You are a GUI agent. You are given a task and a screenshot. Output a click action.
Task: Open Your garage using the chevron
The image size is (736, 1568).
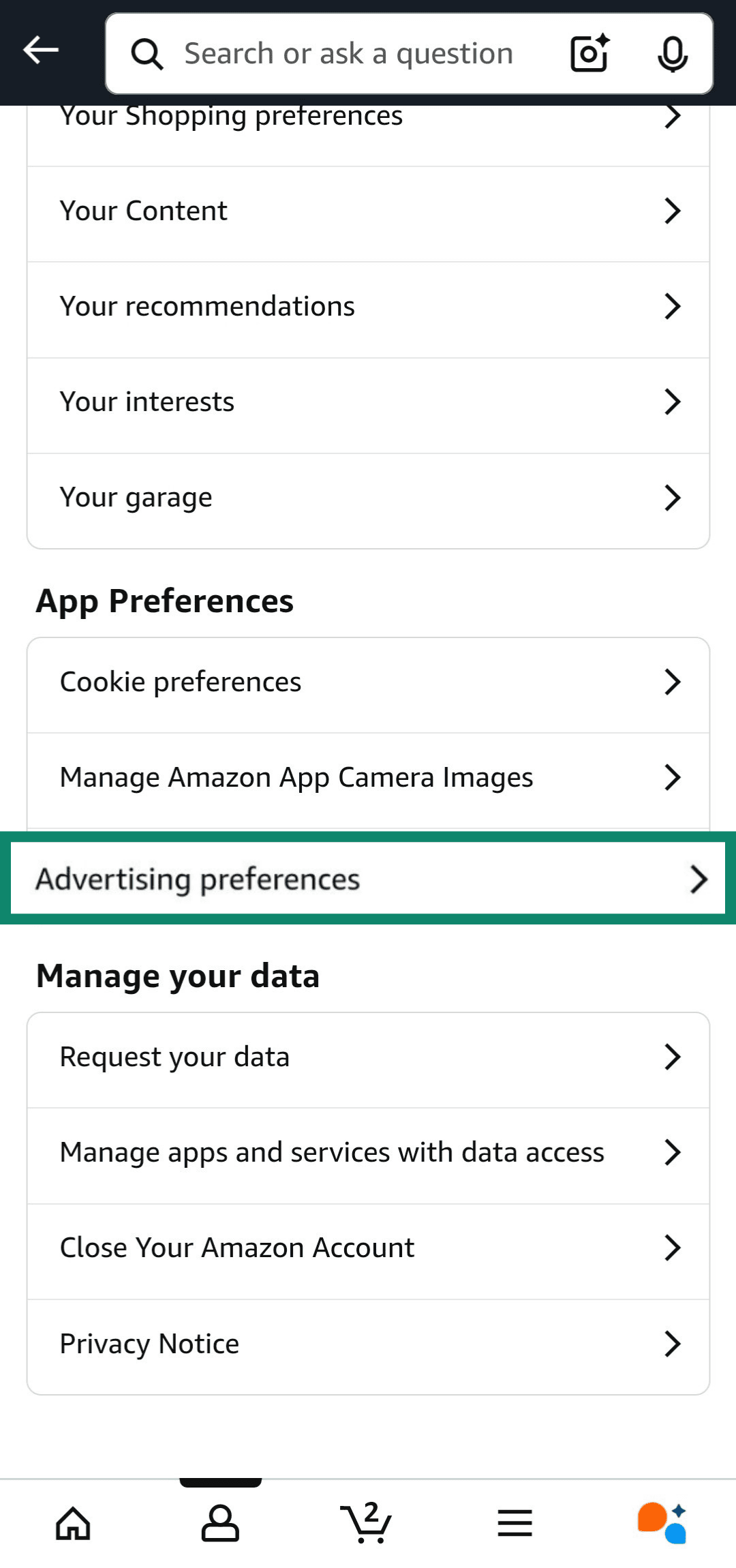672,497
